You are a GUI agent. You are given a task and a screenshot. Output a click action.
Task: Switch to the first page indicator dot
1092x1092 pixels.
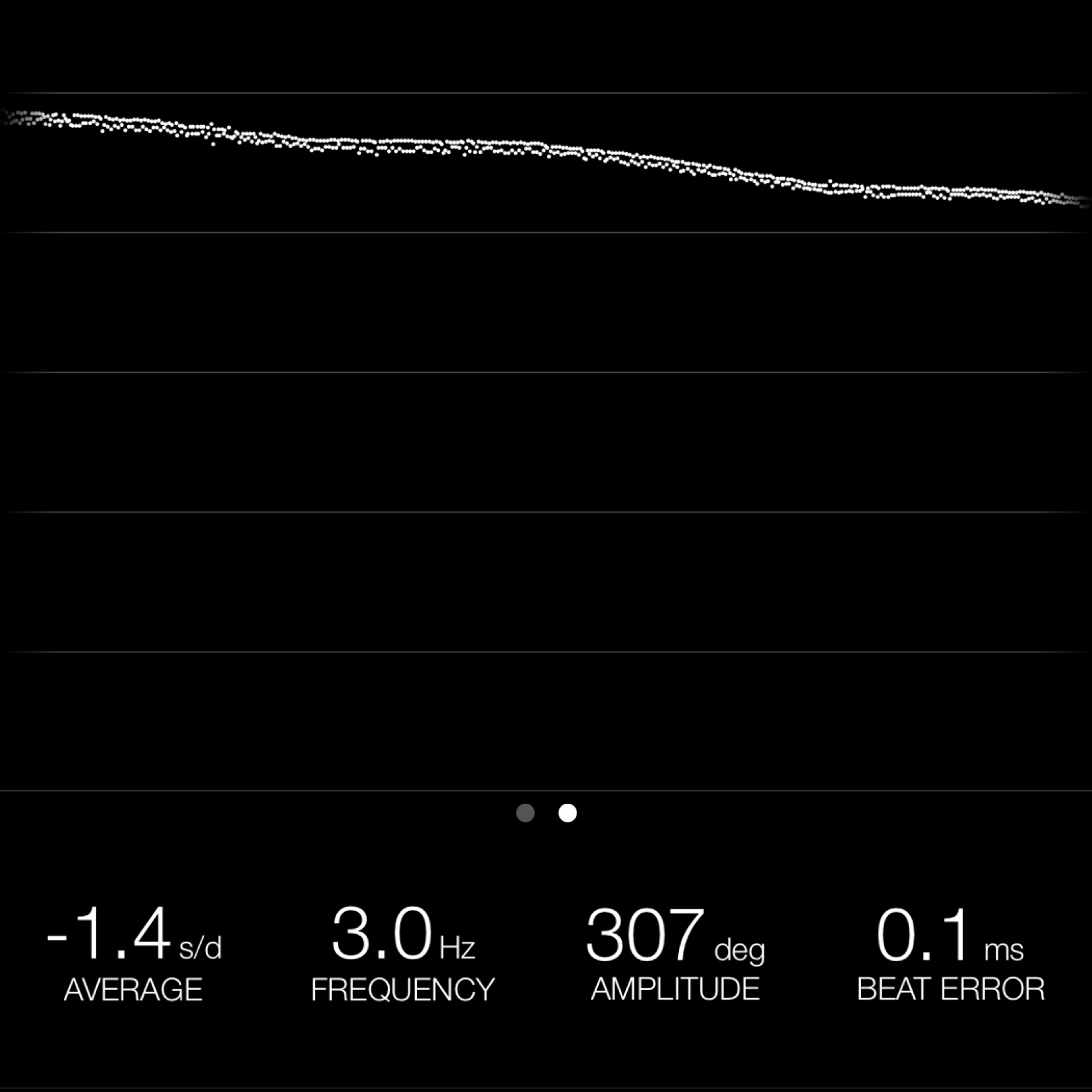click(x=525, y=813)
